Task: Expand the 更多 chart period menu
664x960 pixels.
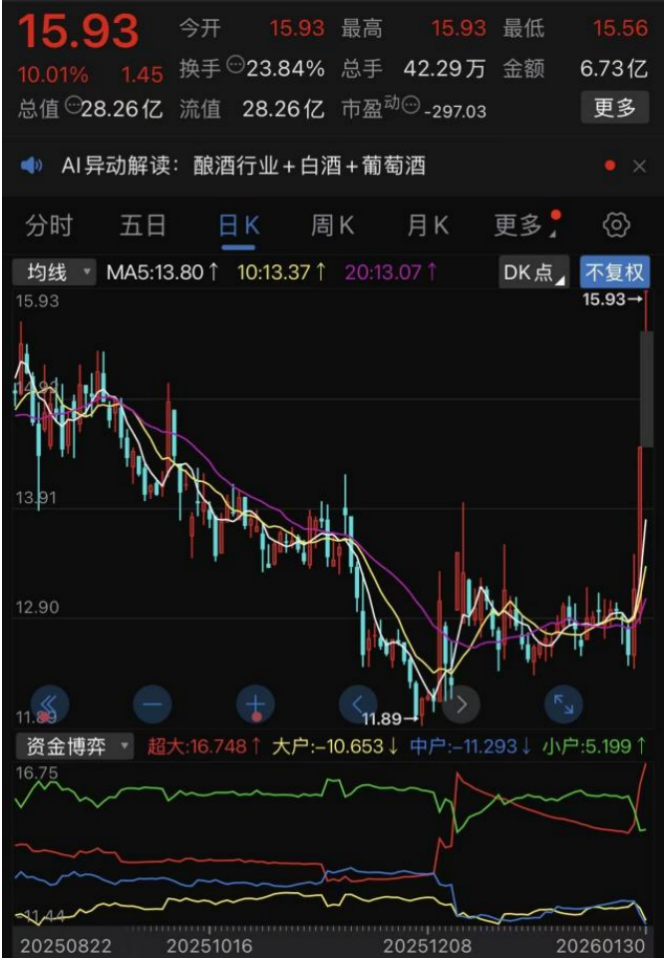Action: coord(520,226)
